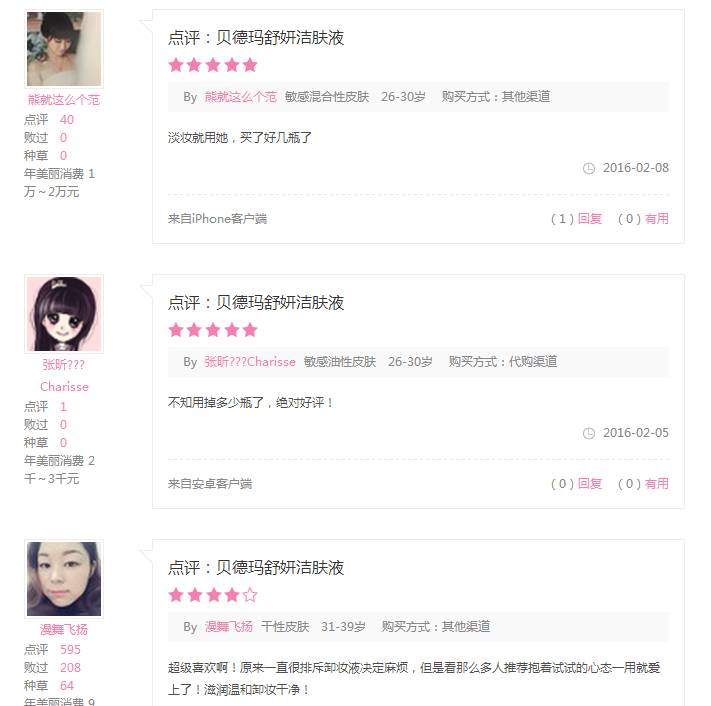The width and height of the screenshot is (711, 706).
Task: Open avatar of 张昕???Charisse
Action: (x=64, y=314)
